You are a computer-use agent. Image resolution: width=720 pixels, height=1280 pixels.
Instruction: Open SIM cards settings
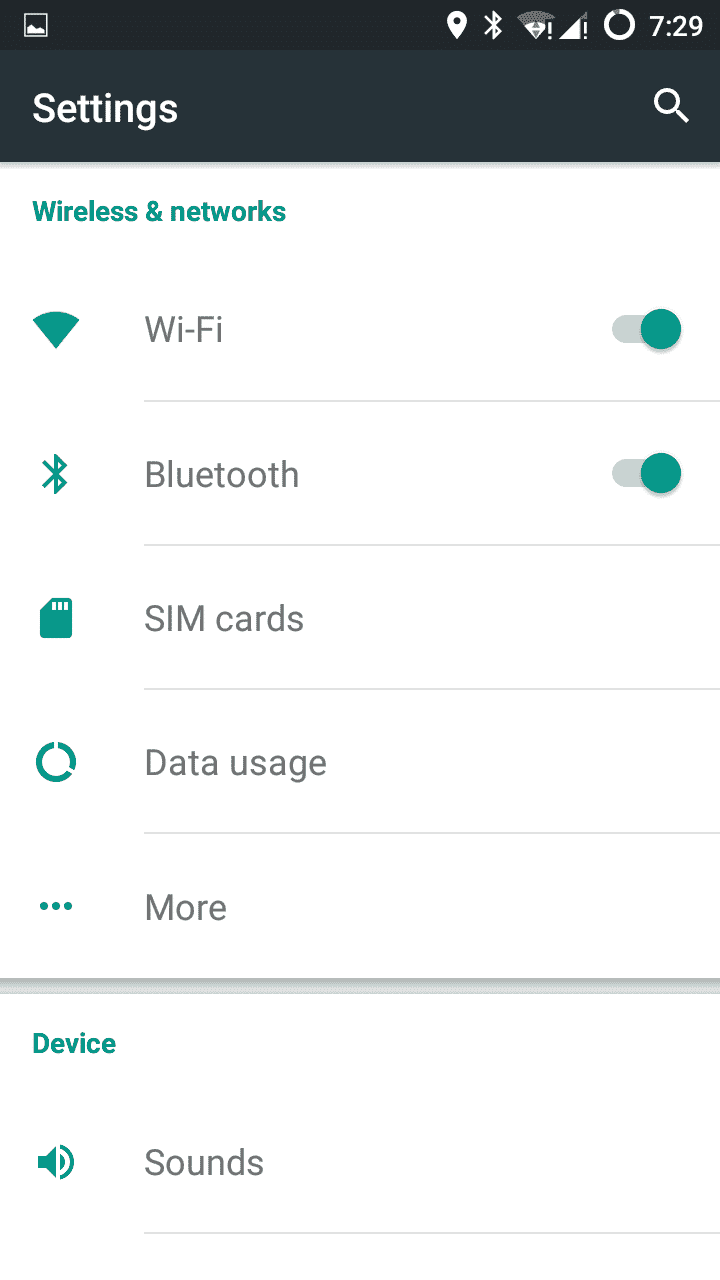click(360, 618)
